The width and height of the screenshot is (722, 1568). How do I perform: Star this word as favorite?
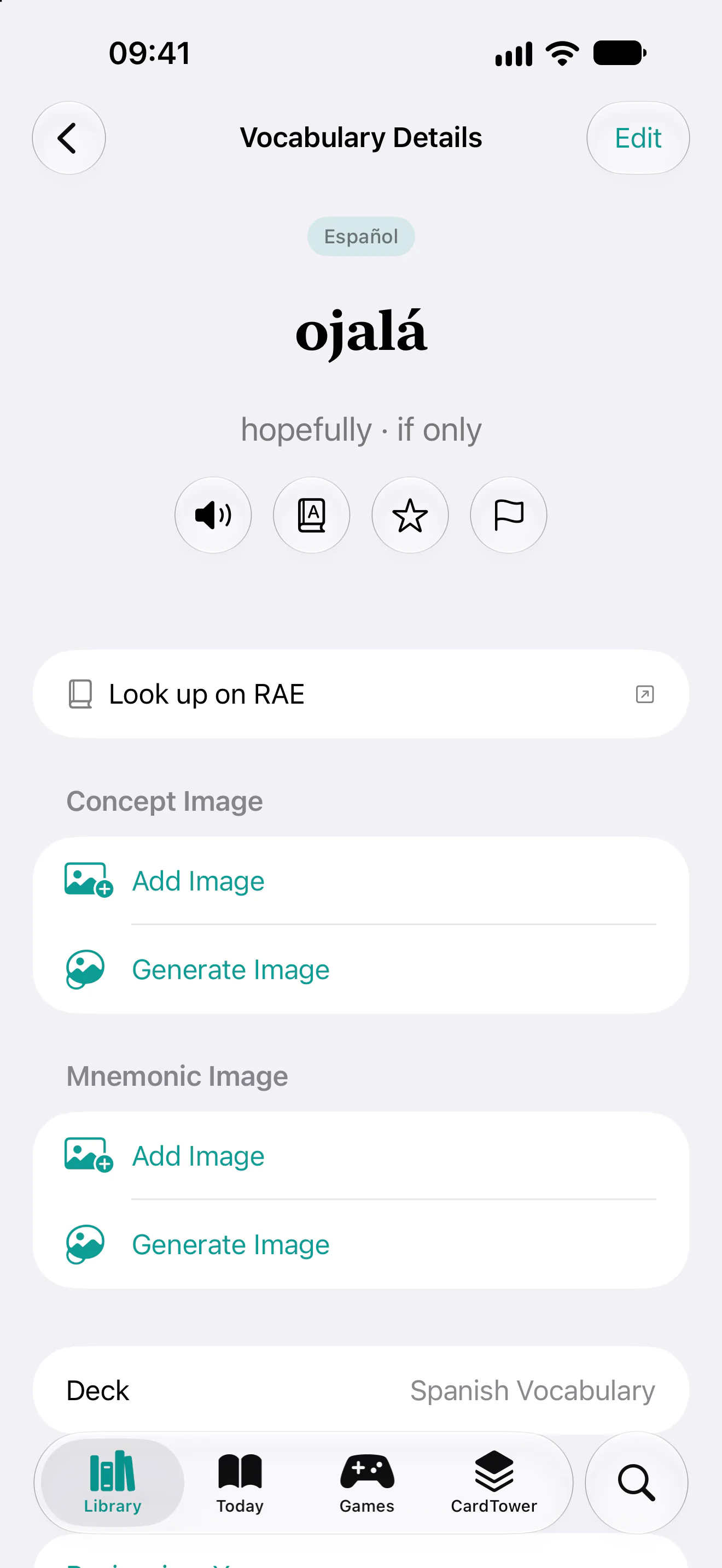coord(410,515)
